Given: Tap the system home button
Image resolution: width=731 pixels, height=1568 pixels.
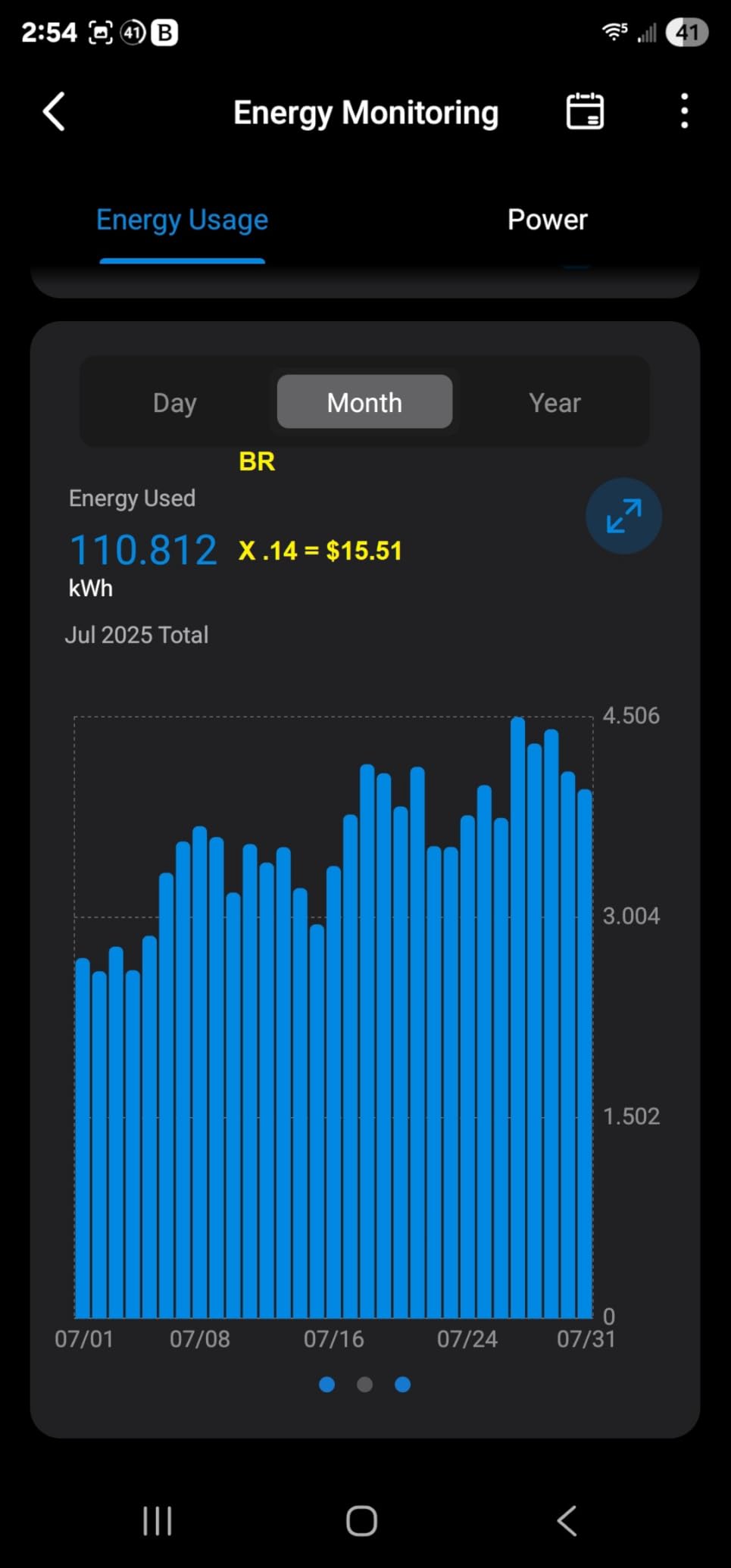Looking at the screenshot, I should pyautogui.click(x=361, y=1520).
